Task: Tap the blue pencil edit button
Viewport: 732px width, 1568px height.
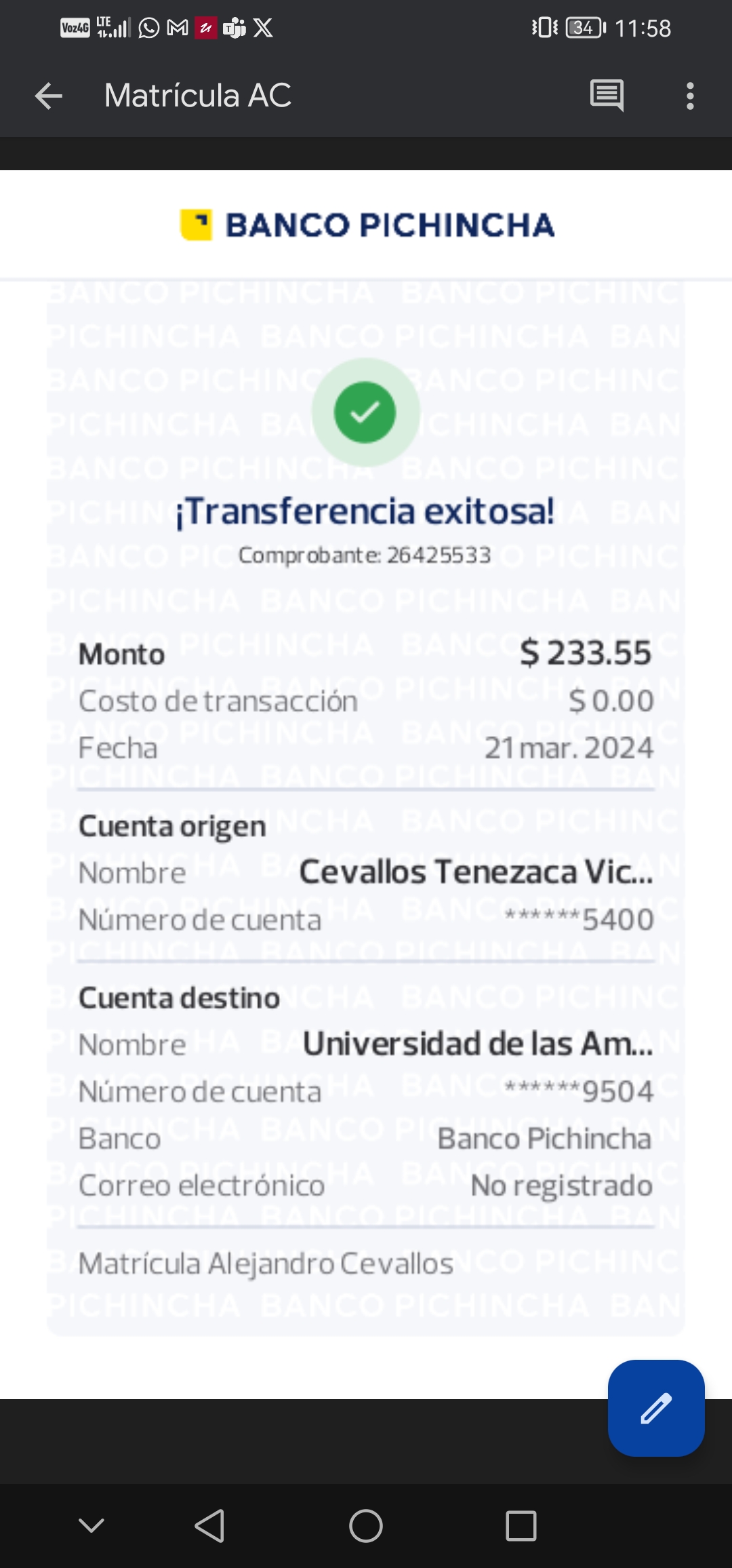Action: [x=655, y=1408]
